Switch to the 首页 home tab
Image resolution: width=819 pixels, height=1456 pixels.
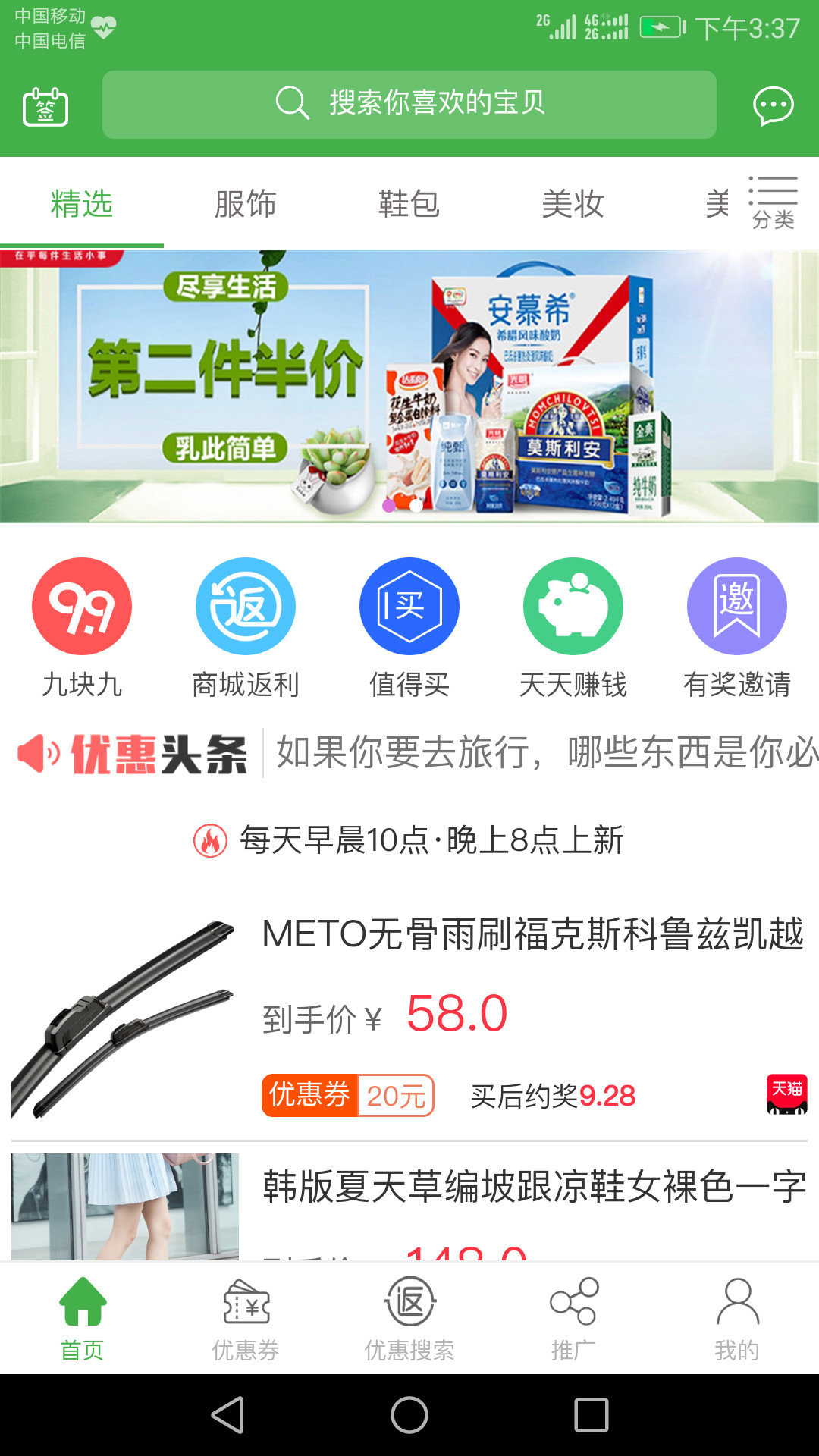[x=83, y=1316]
